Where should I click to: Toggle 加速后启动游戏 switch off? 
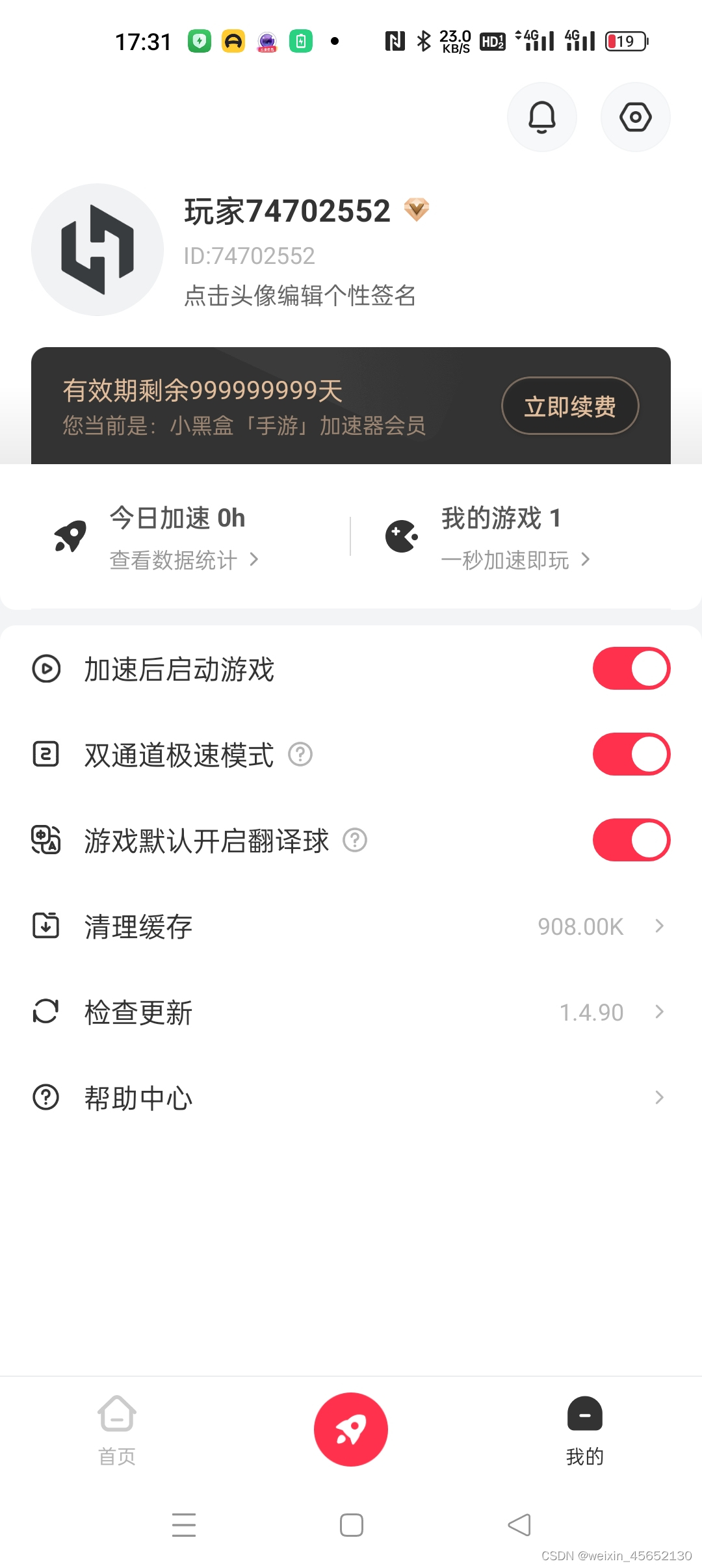[x=630, y=668]
